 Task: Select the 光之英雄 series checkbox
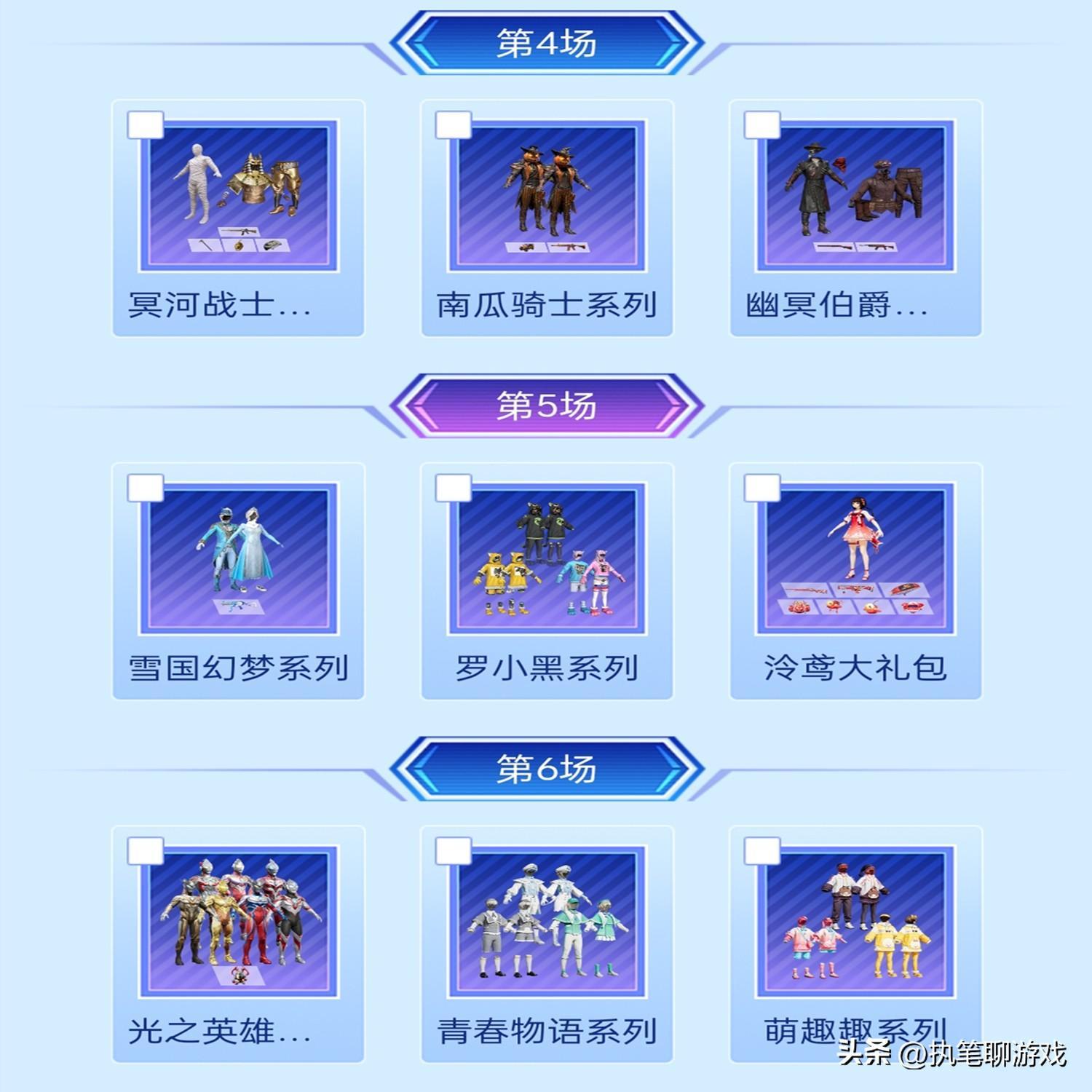coord(145,851)
